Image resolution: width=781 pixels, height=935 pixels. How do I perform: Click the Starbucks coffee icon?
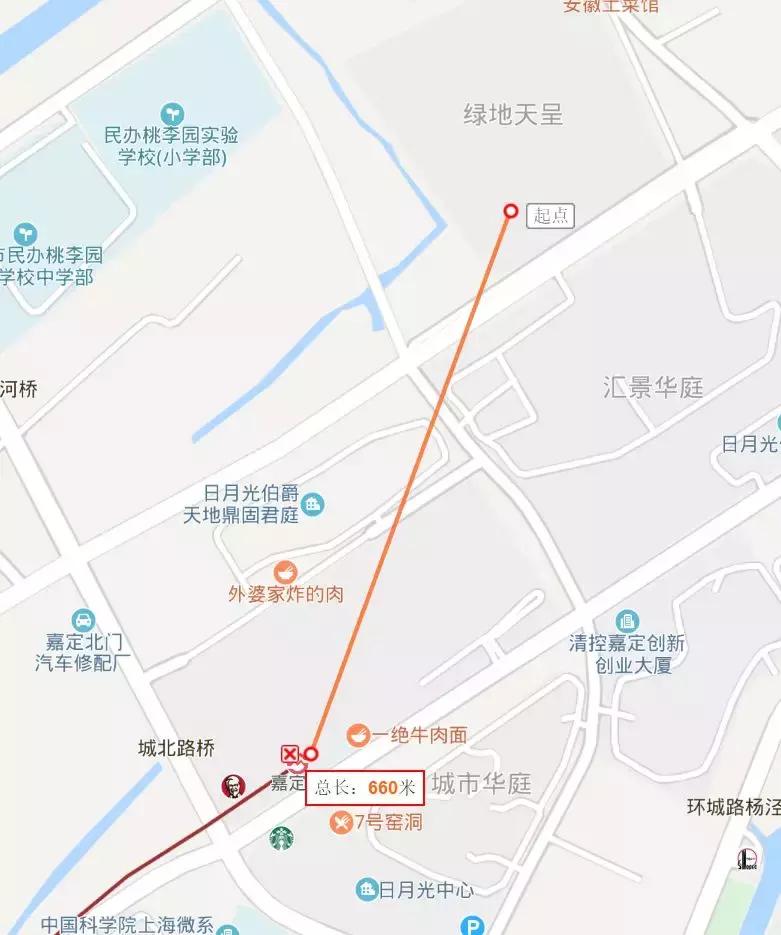(x=282, y=838)
